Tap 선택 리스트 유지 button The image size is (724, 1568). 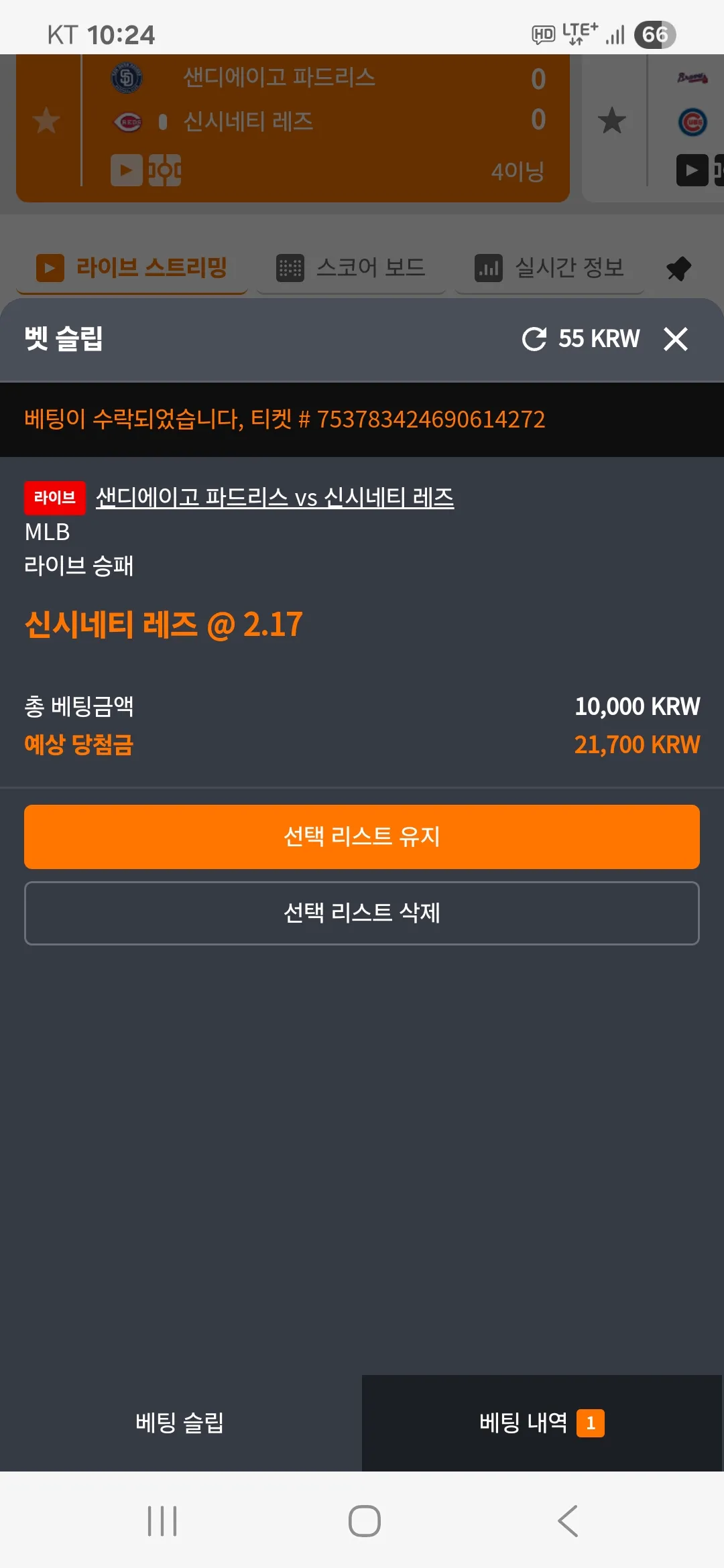coord(362,837)
